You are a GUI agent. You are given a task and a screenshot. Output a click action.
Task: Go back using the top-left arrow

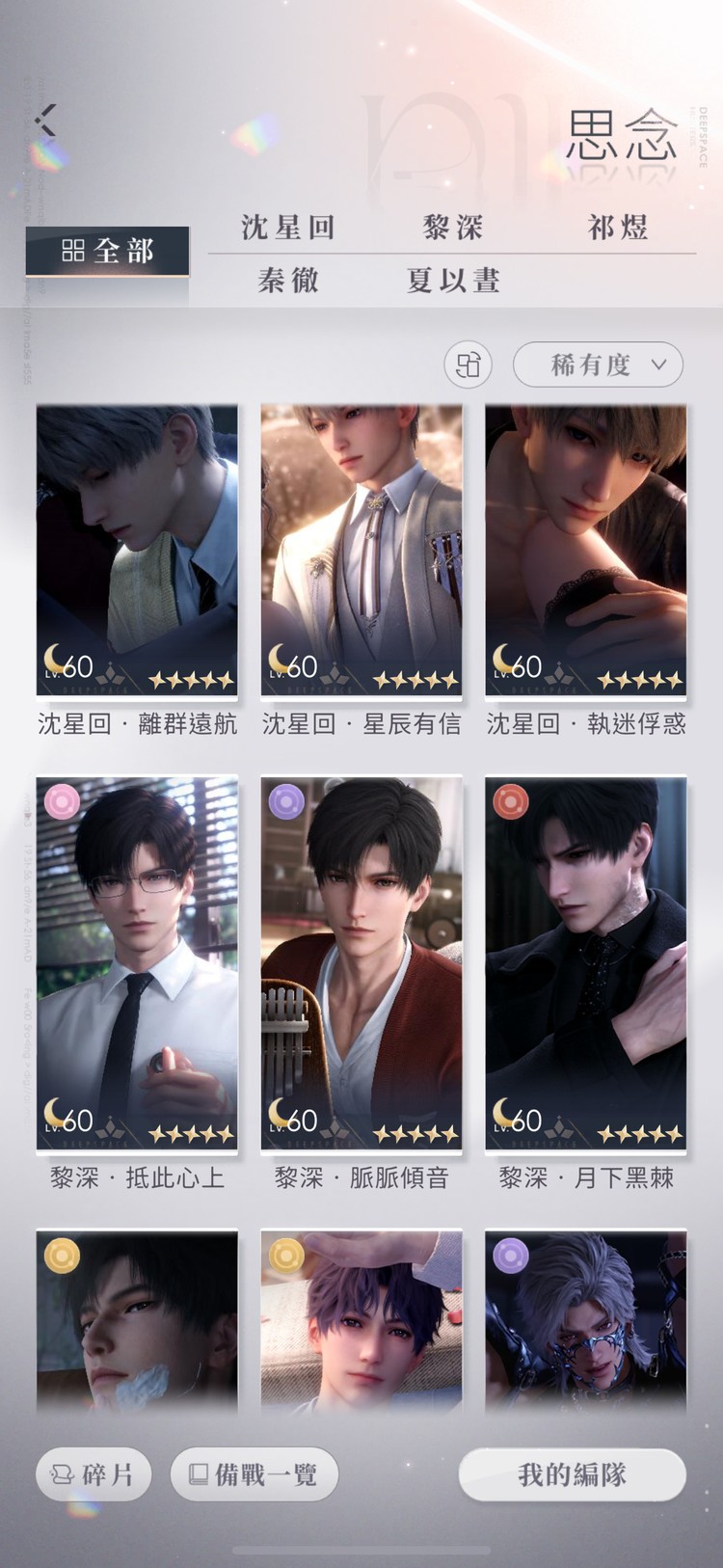[x=46, y=120]
